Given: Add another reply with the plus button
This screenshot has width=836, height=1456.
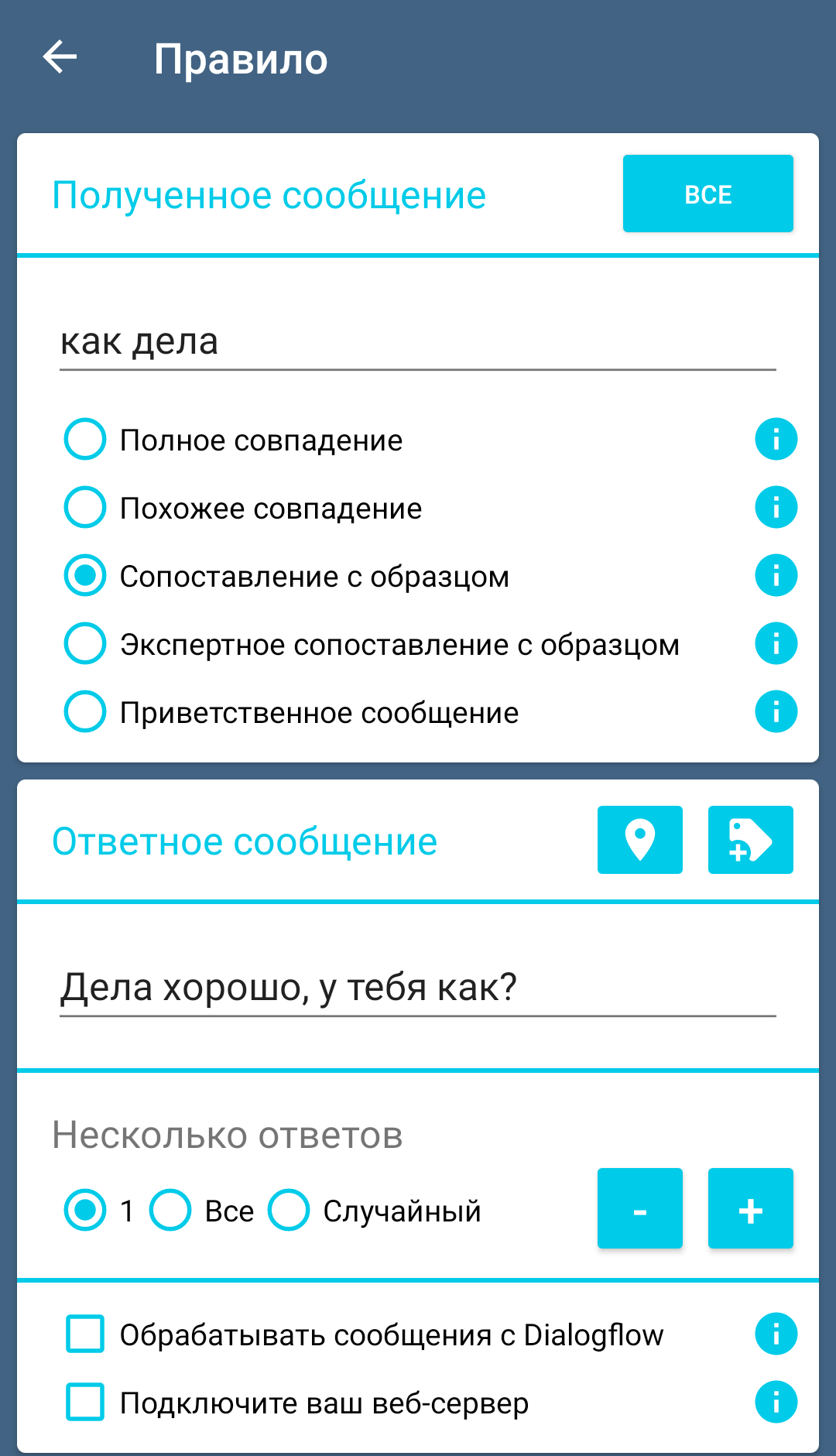Looking at the screenshot, I should point(750,1208).
